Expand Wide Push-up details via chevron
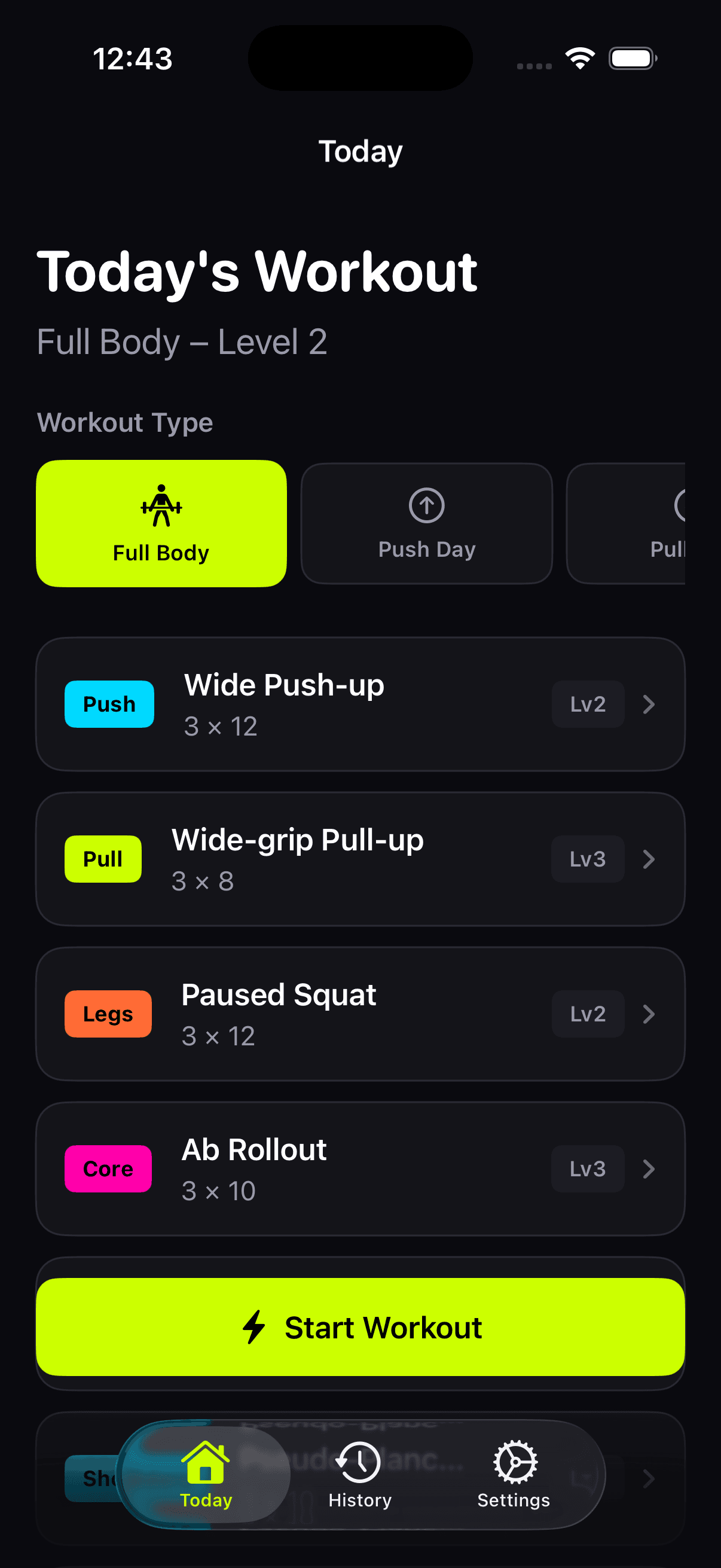This screenshot has height=1568, width=721. click(649, 704)
